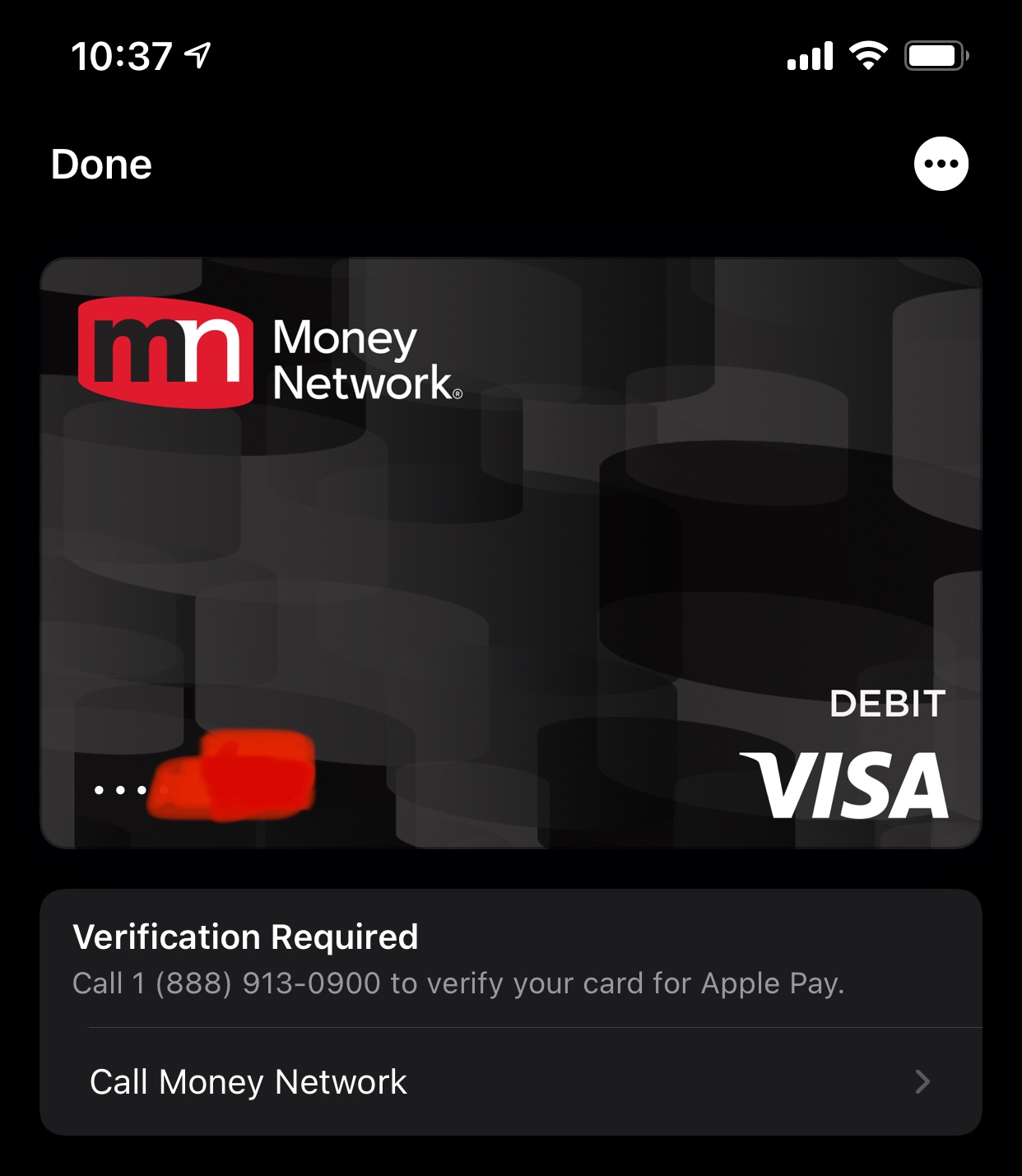This screenshot has height=1176, width=1022.
Task: Select the Money Network Visa debit card
Action: (510, 552)
